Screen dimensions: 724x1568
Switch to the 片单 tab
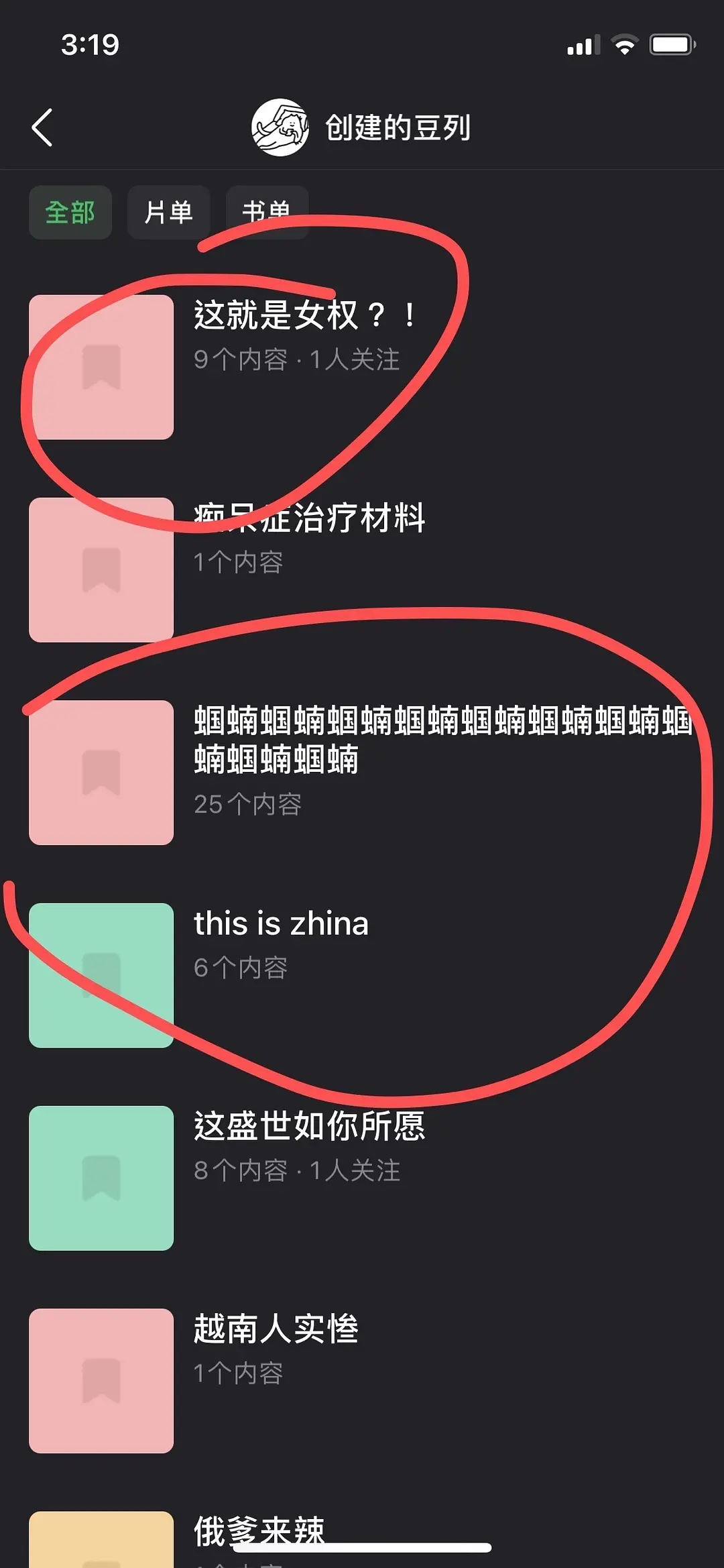[x=168, y=213]
